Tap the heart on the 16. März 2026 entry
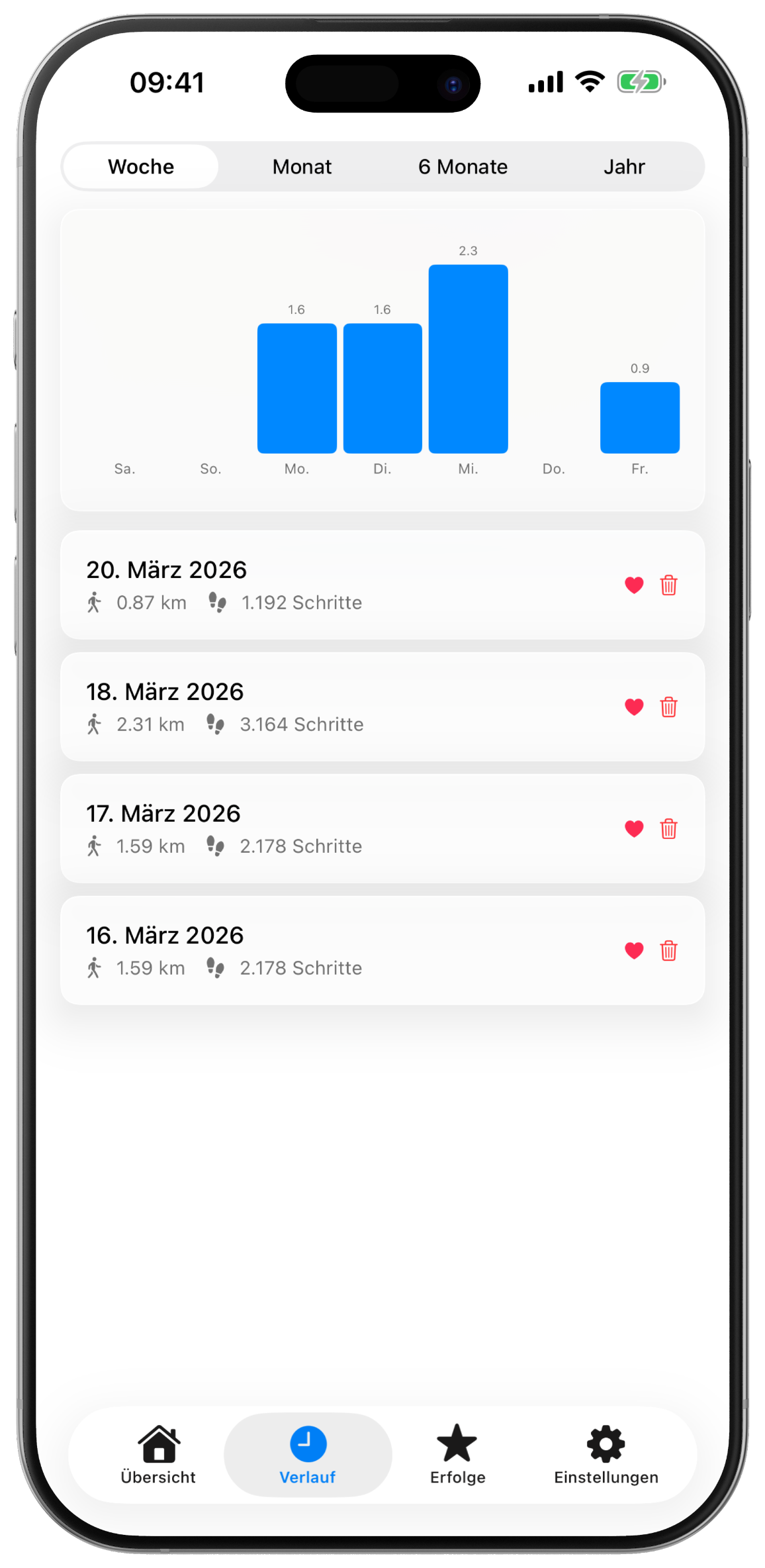 tap(634, 951)
